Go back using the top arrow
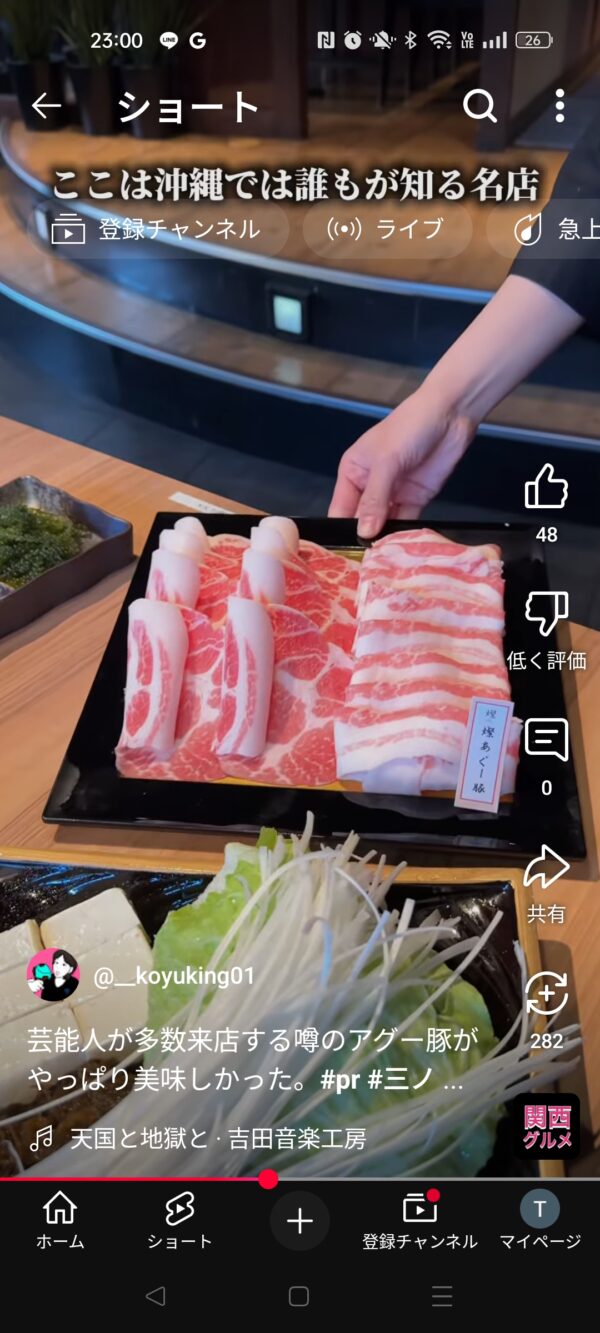Screen dimensions: 600x1333 [x=46, y=106]
